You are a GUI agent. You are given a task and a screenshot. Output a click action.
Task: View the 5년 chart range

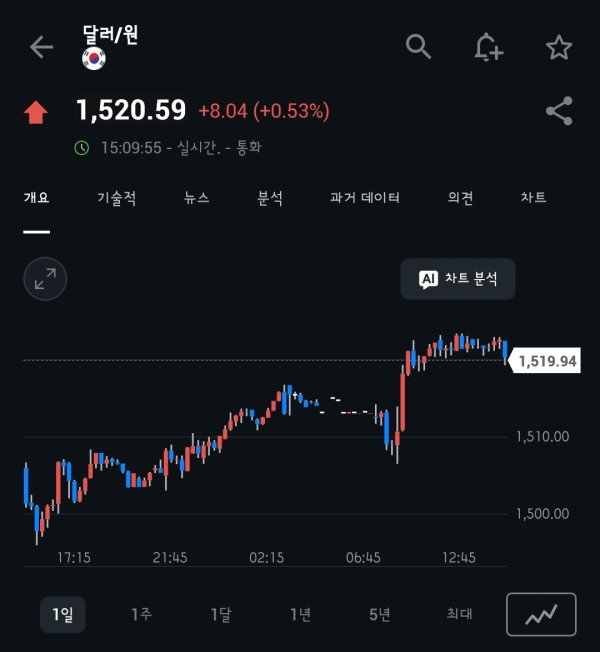click(379, 614)
